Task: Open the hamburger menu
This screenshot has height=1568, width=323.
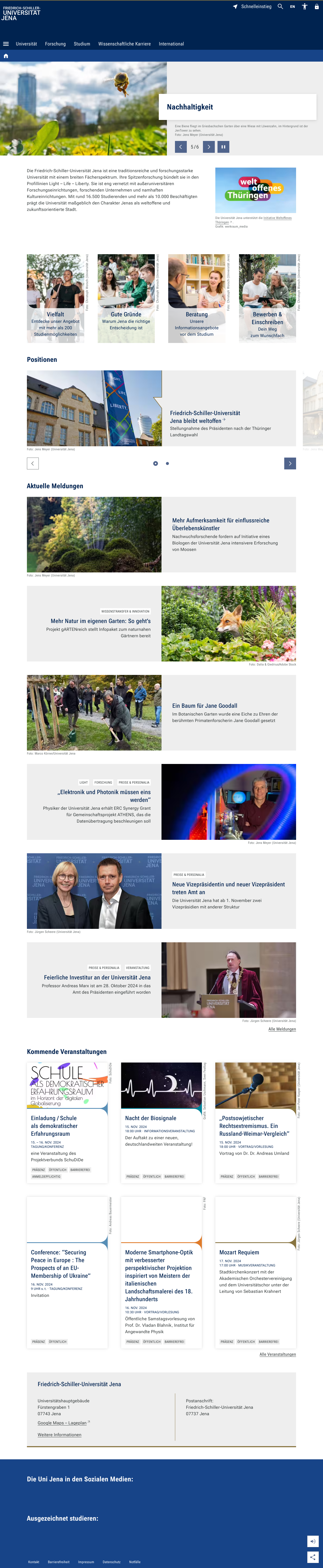Action: point(6,44)
